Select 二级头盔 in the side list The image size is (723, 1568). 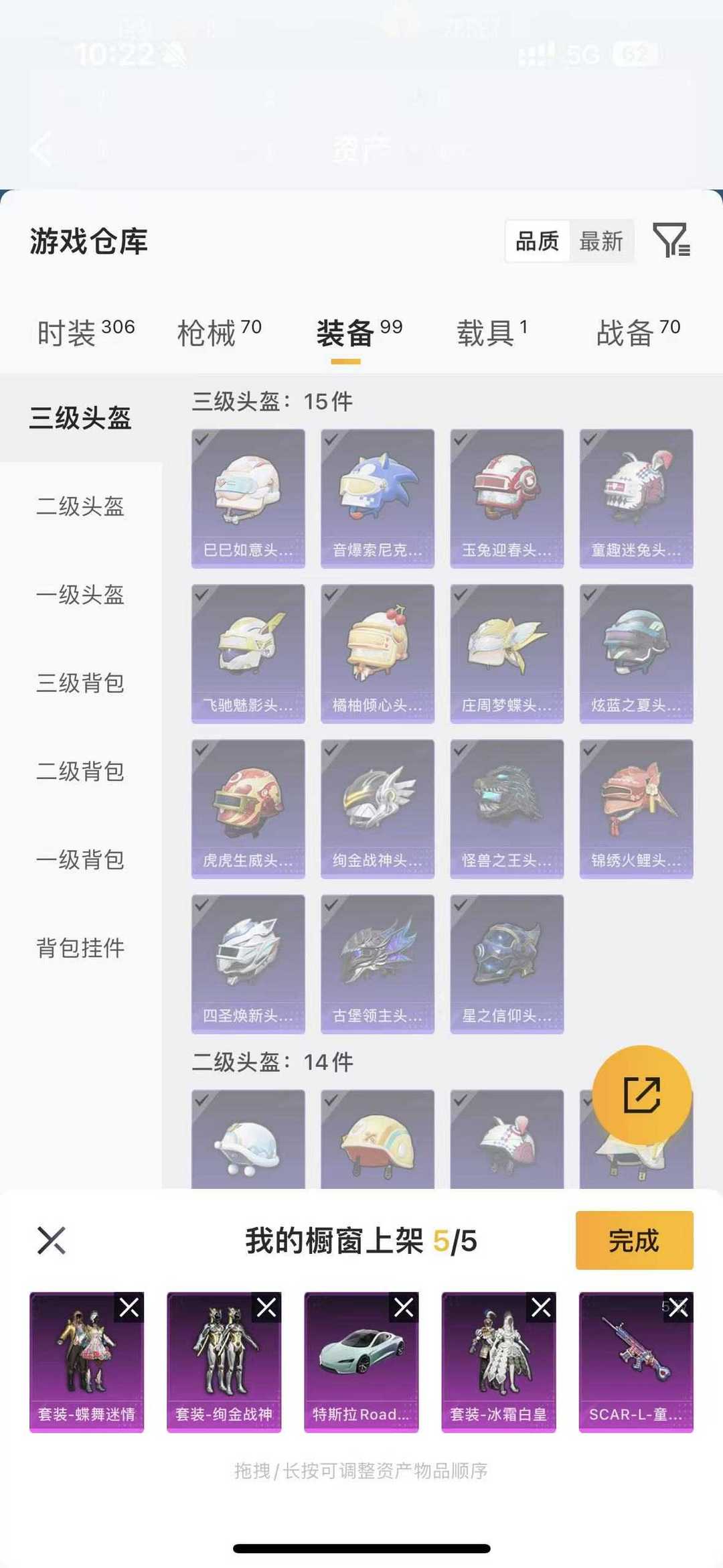pyautogui.click(x=80, y=506)
